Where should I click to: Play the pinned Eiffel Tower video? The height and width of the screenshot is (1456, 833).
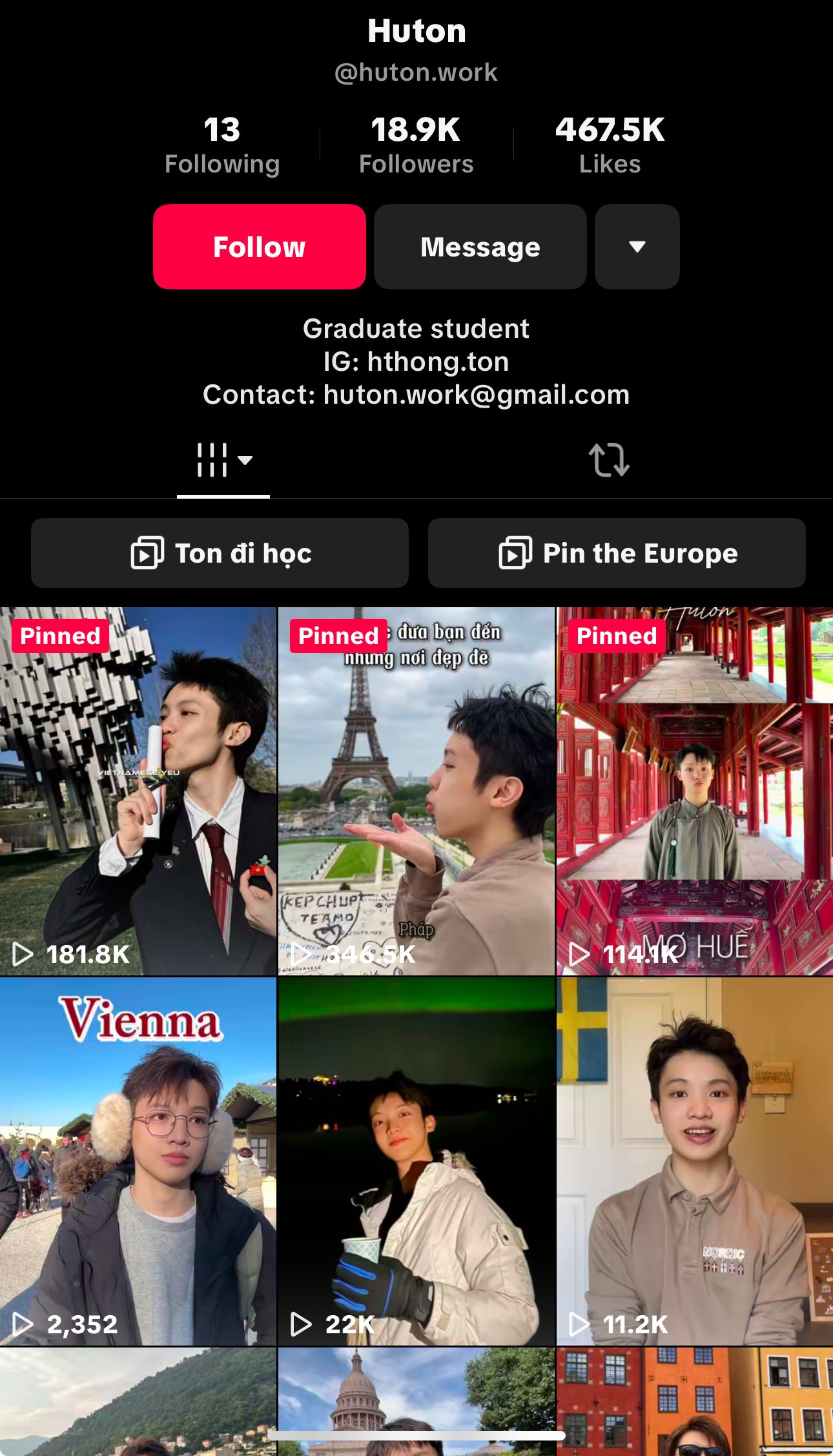[x=416, y=791]
